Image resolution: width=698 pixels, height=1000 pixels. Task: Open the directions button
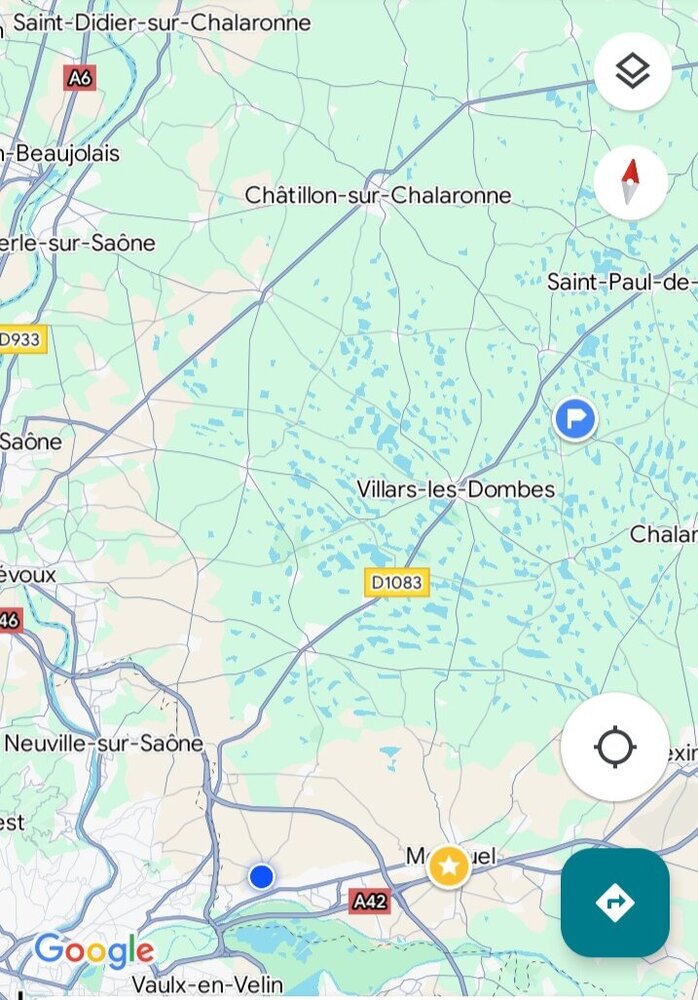click(614, 902)
